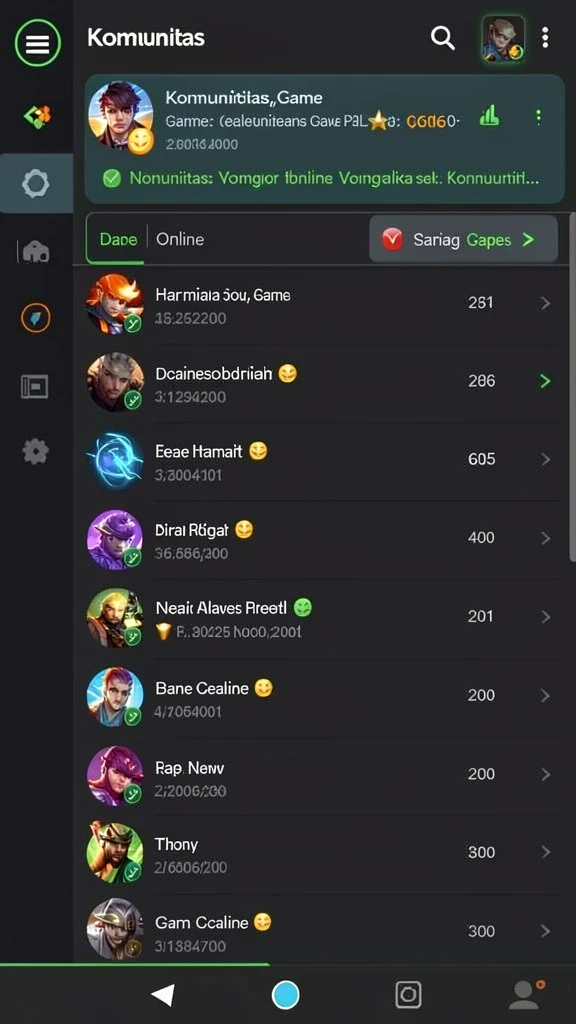Tap the Sariag Gapes button

(464, 239)
